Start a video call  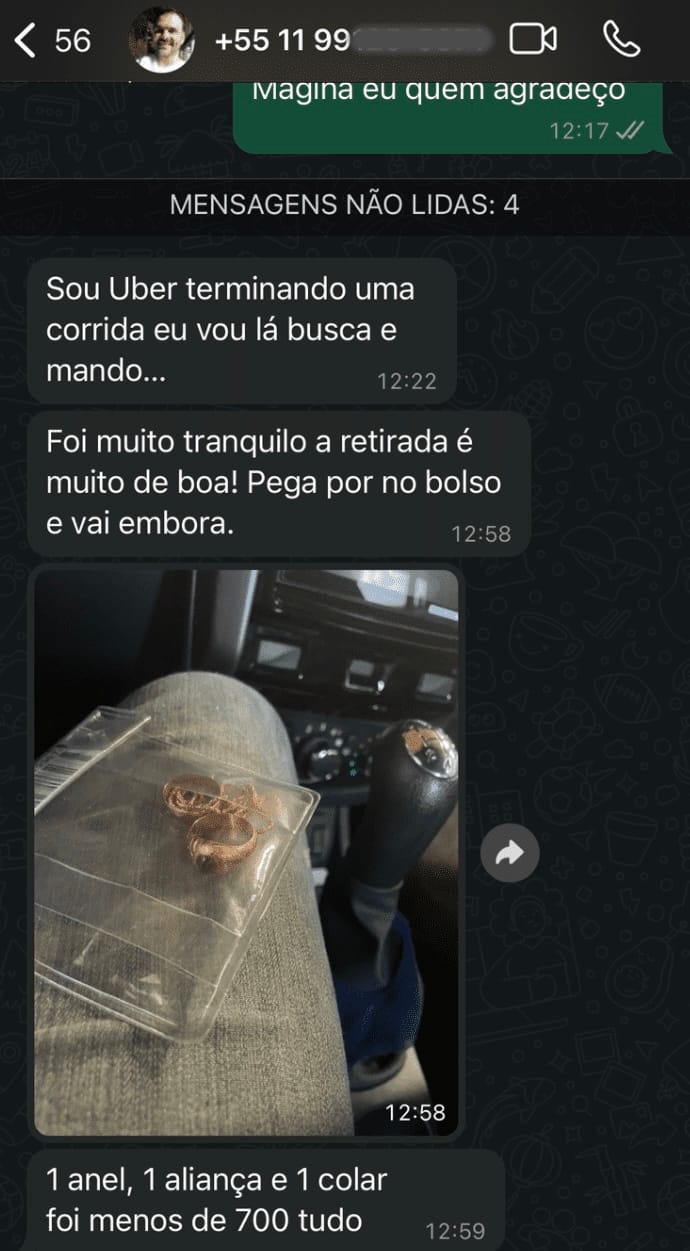click(533, 40)
